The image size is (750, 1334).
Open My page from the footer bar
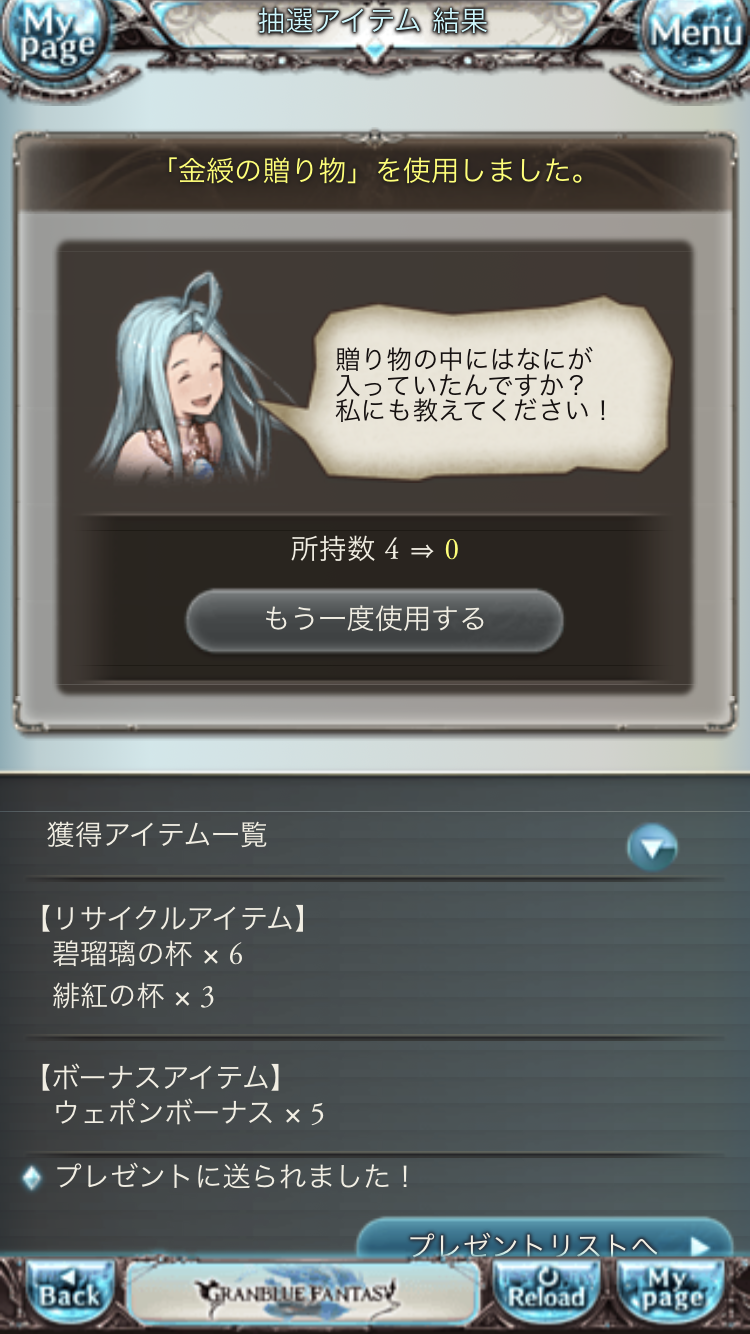[672, 1294]
